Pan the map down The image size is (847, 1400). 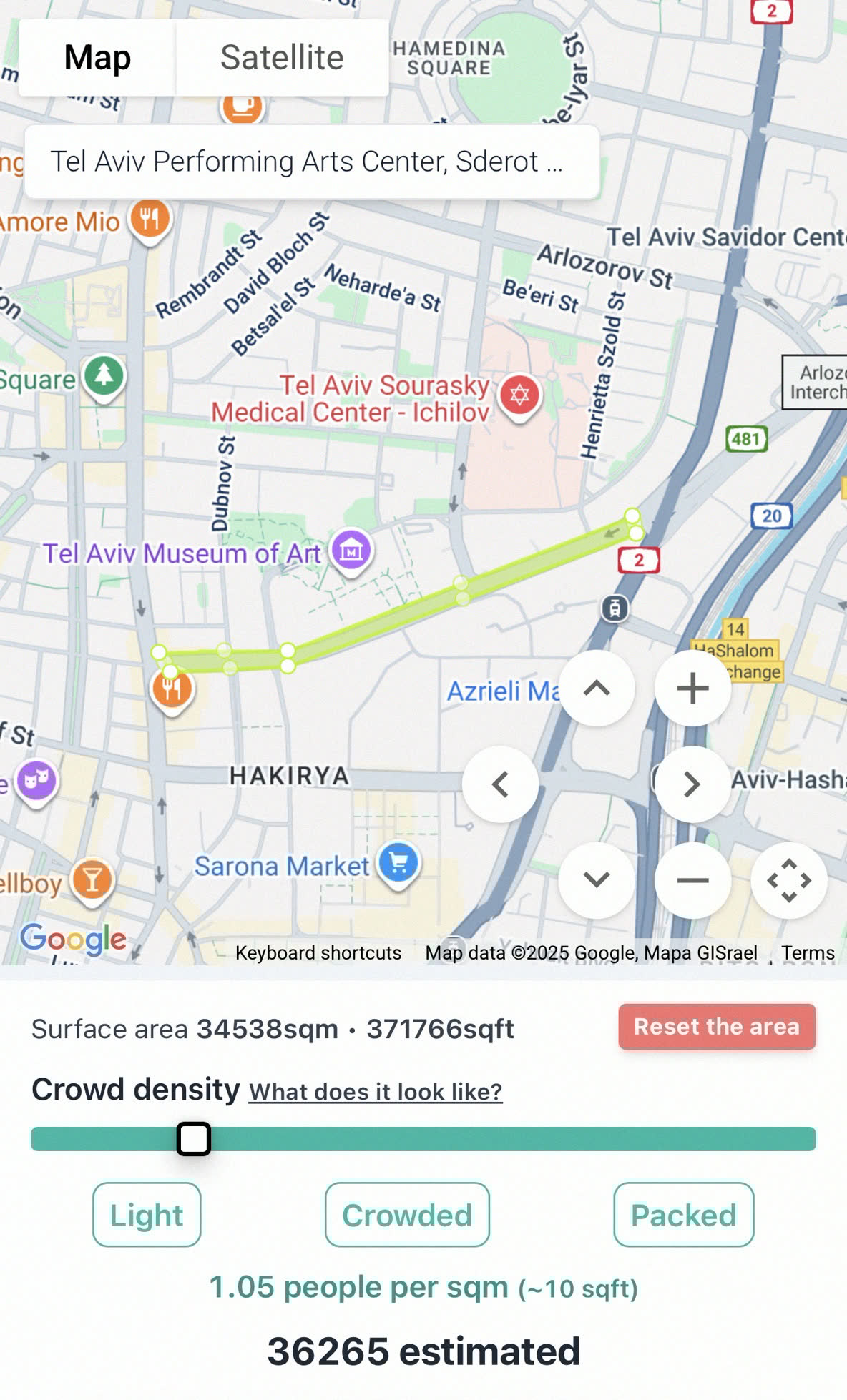pos(596,880)
